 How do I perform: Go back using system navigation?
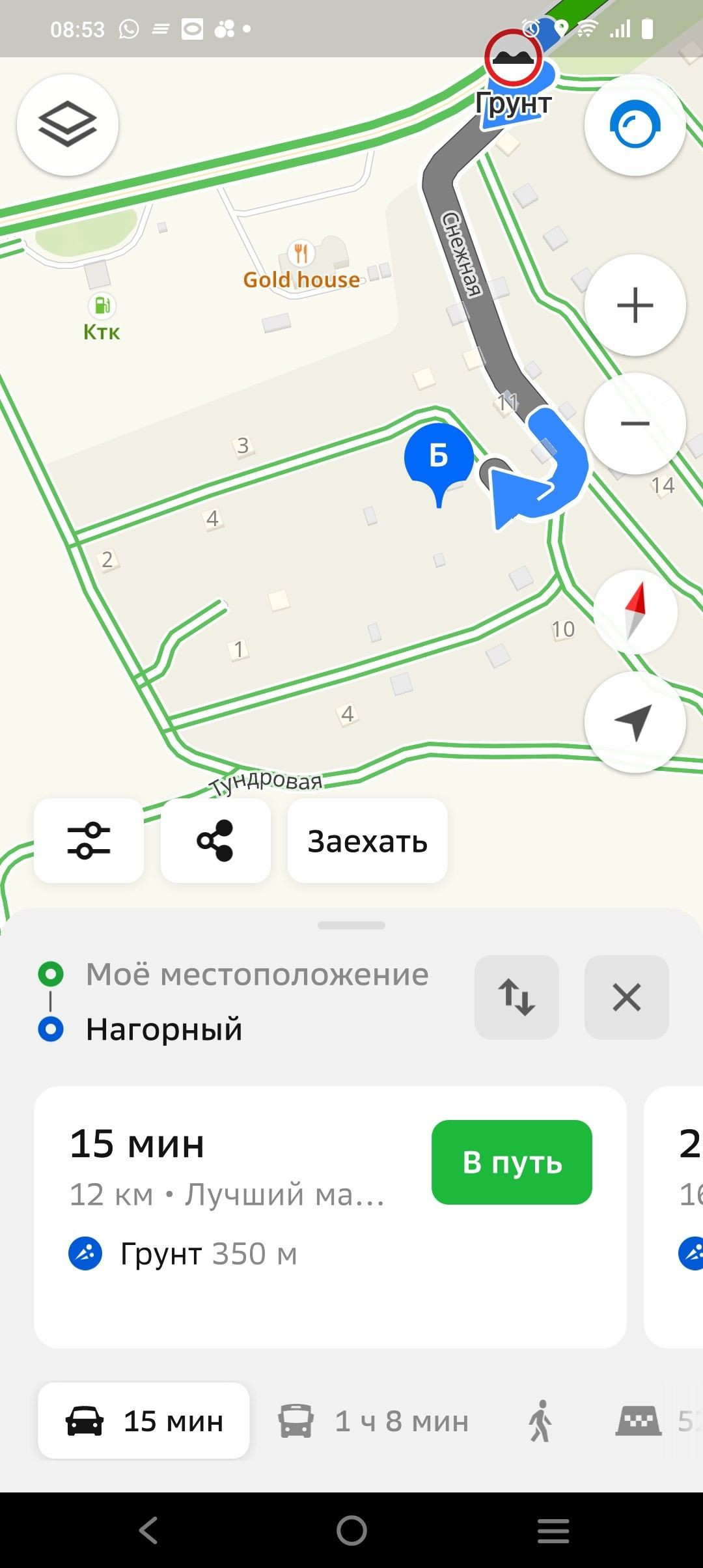[149, 1530]
